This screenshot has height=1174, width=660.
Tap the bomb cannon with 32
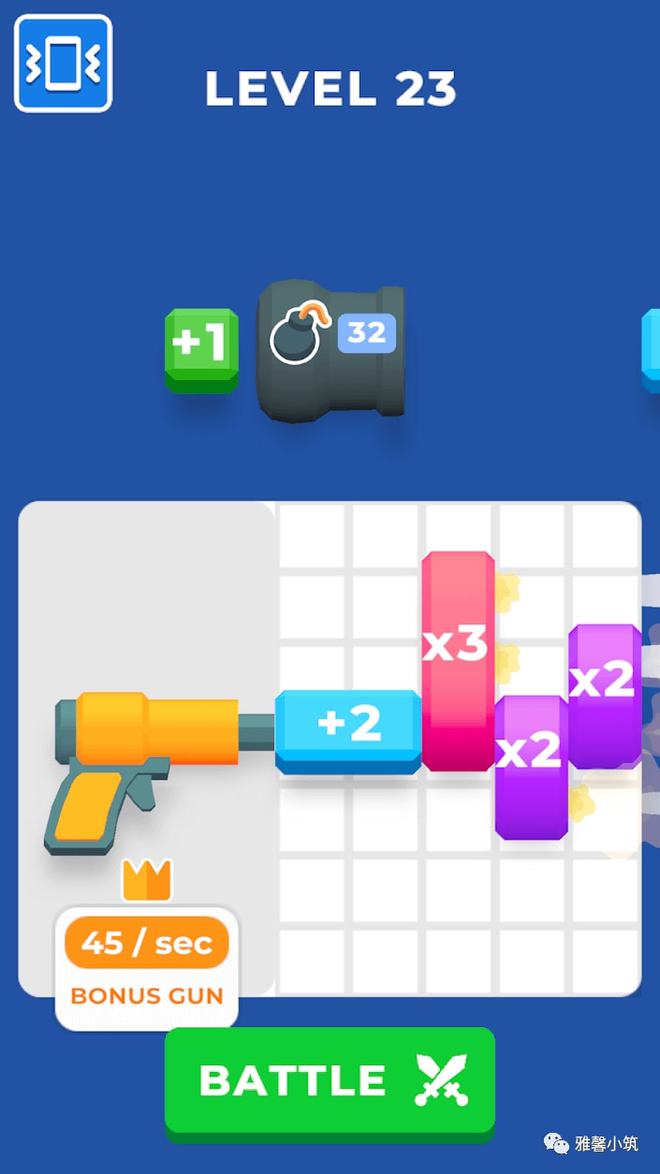point(331,349)
